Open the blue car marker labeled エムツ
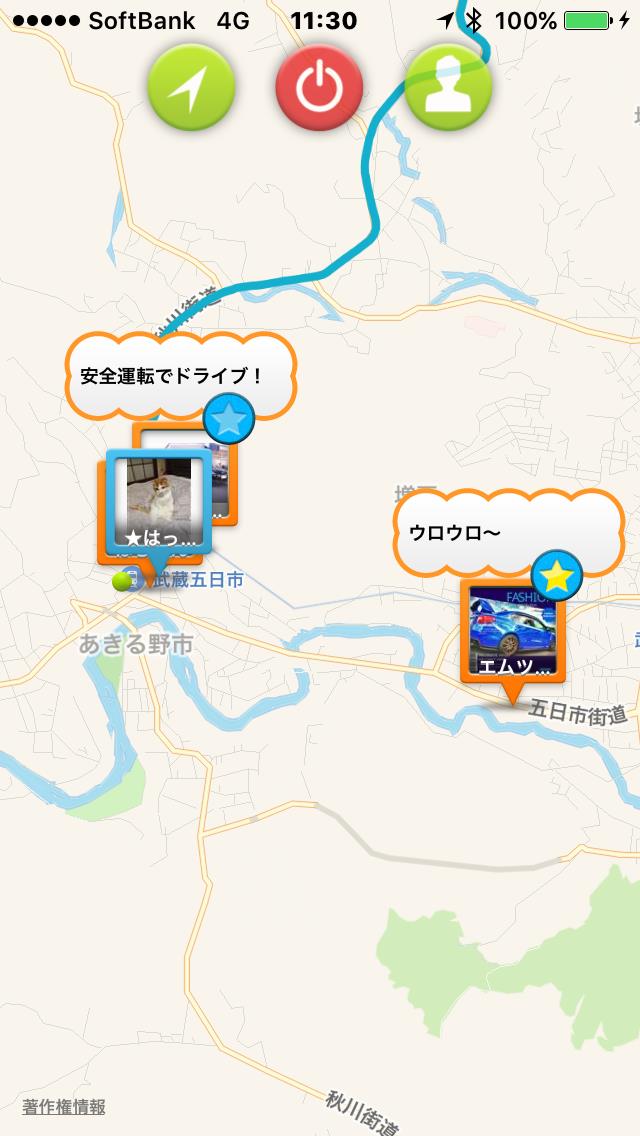Screen dimensions: 640x1136 pyautogui.click(x=513, y=631)
